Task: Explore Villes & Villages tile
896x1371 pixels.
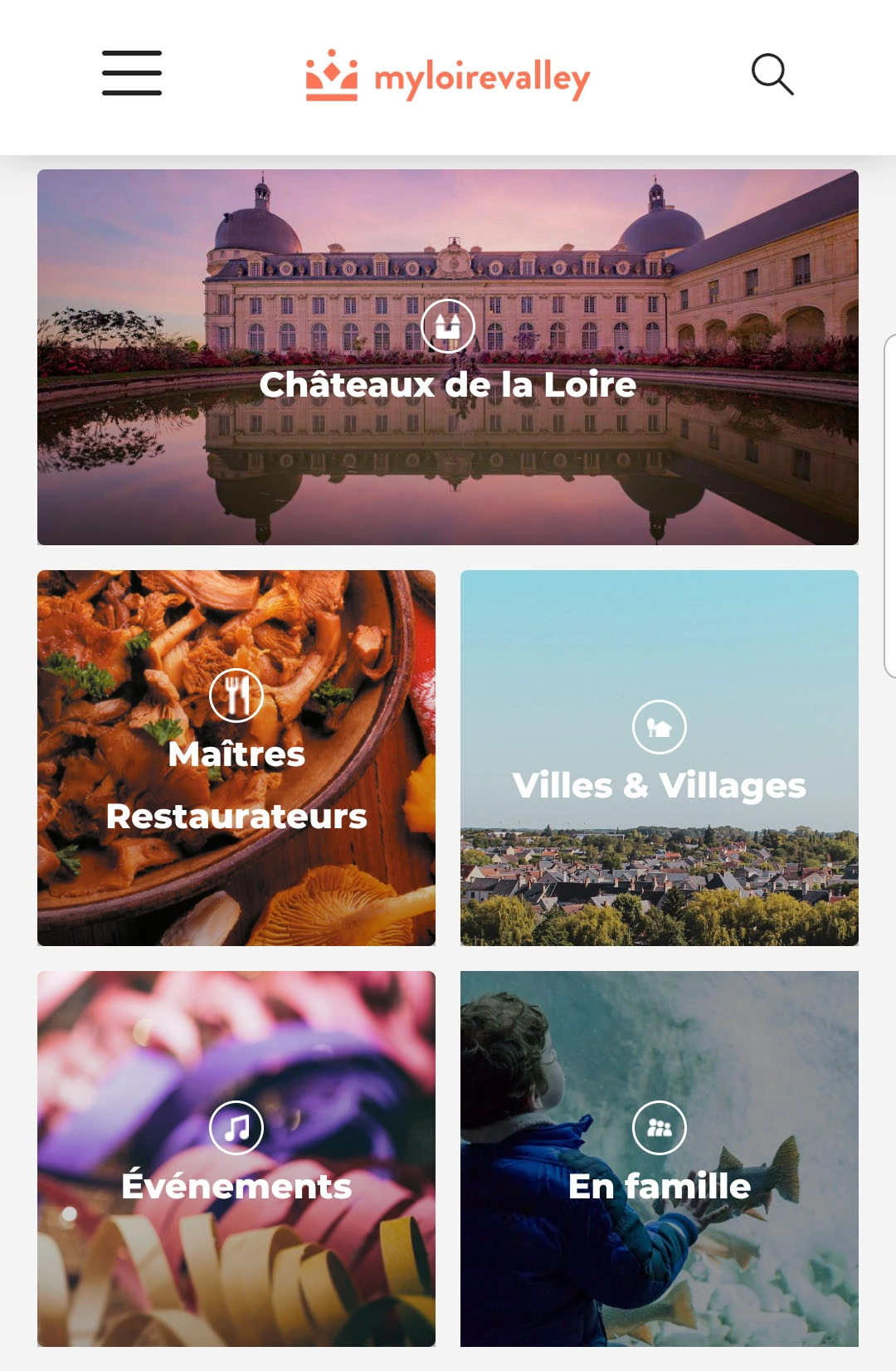Action: (x=660, y=758)
